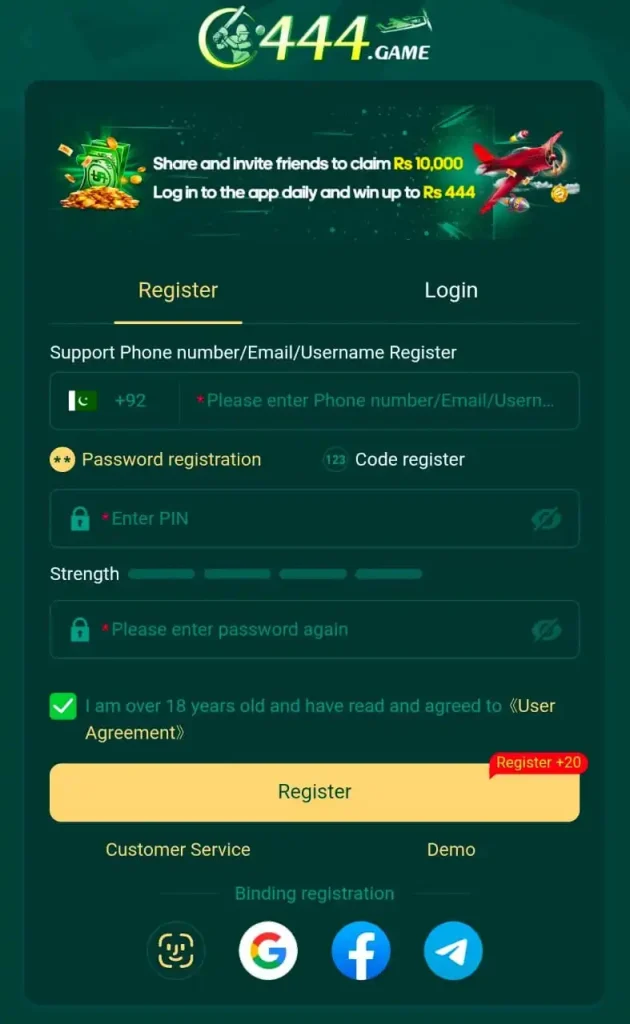Screen dimensions: 630x1024
Task: Switch to the Login tab
Action: coord(451,290)
